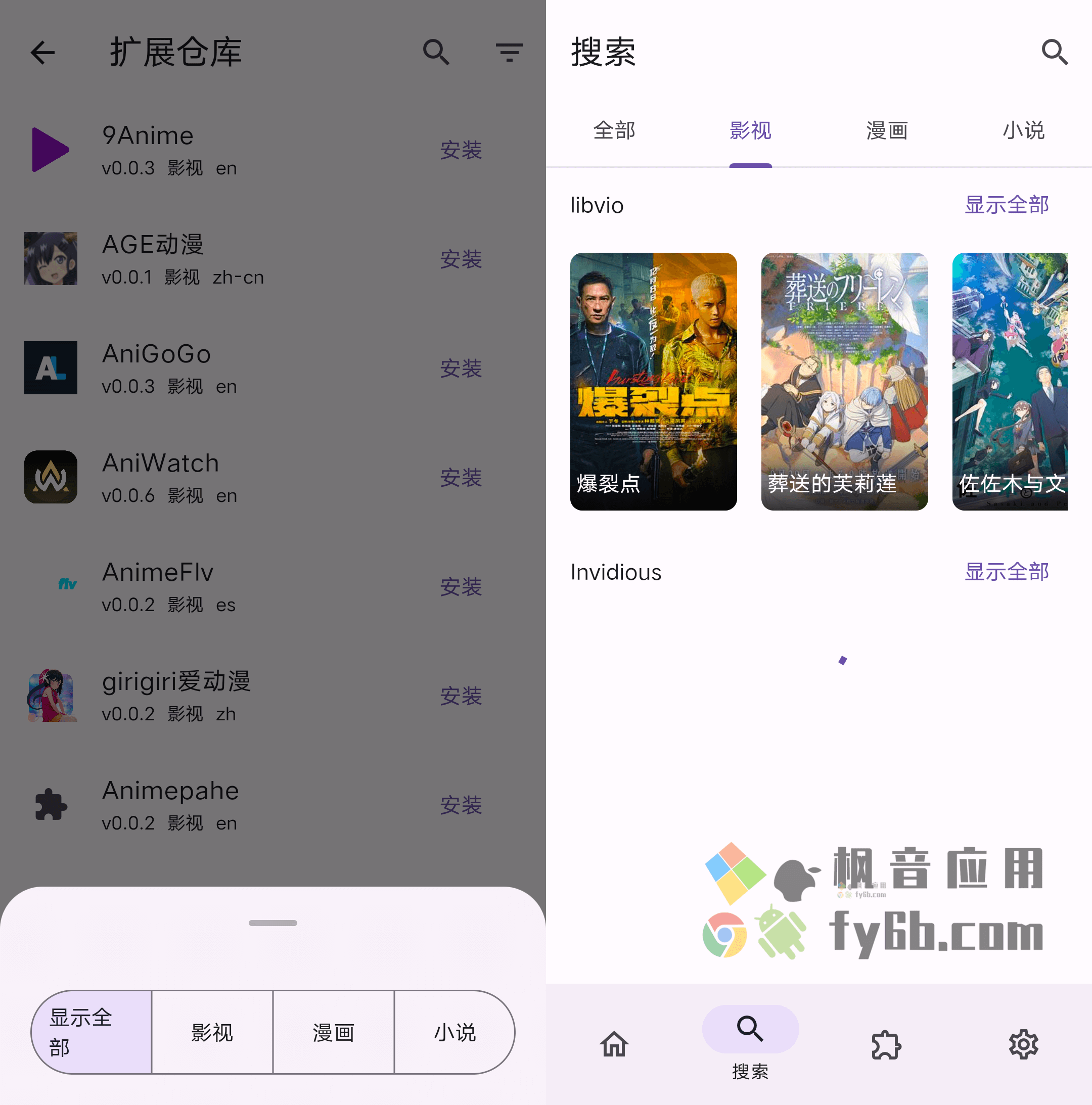Install the 9Anime extension

(x=461, y=151)
